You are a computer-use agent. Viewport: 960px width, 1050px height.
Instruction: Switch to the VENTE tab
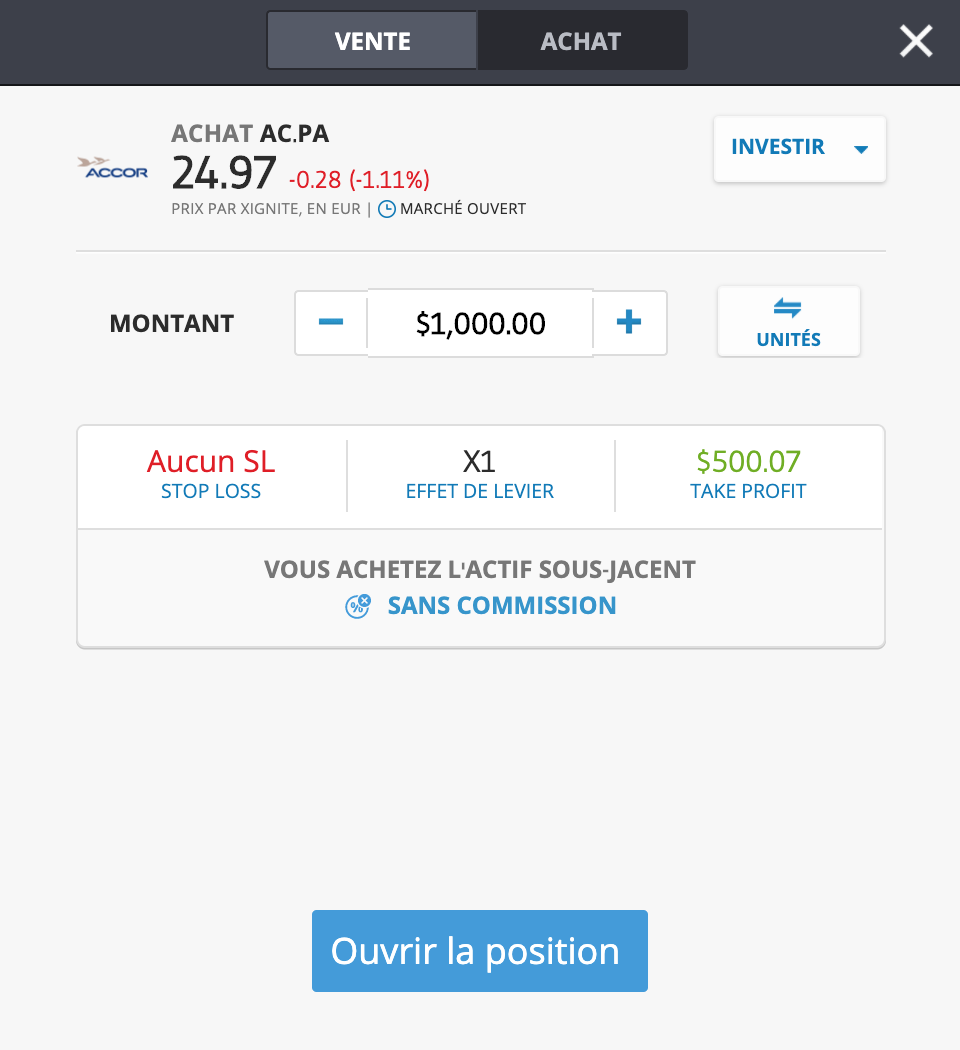click(372, 40)
